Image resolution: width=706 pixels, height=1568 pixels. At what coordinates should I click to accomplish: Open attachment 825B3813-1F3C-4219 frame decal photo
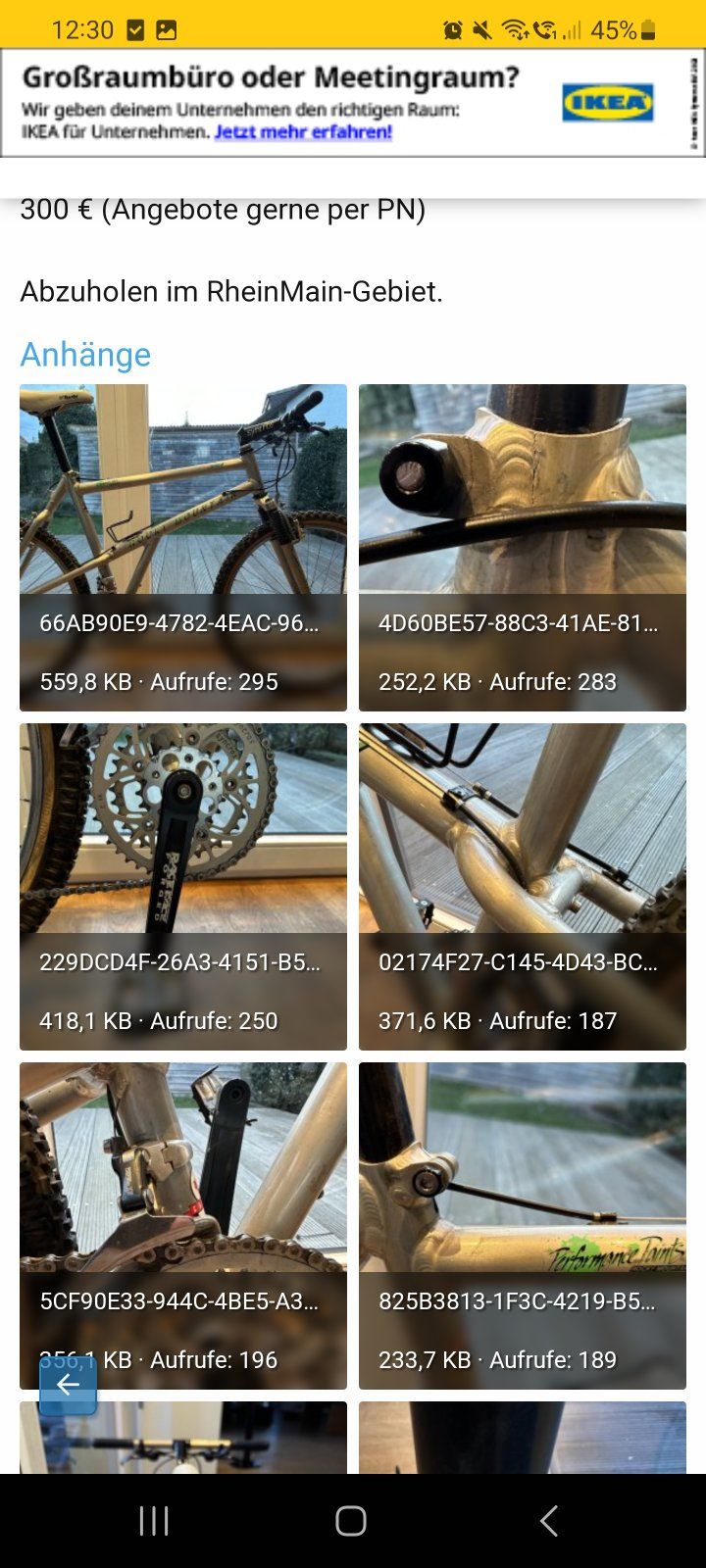(523, 1226)
